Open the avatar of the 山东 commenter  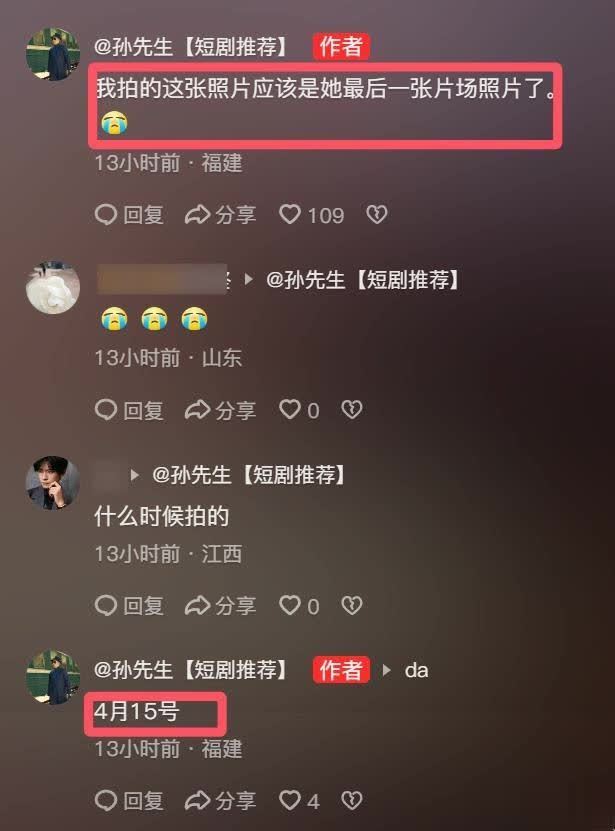52,288
